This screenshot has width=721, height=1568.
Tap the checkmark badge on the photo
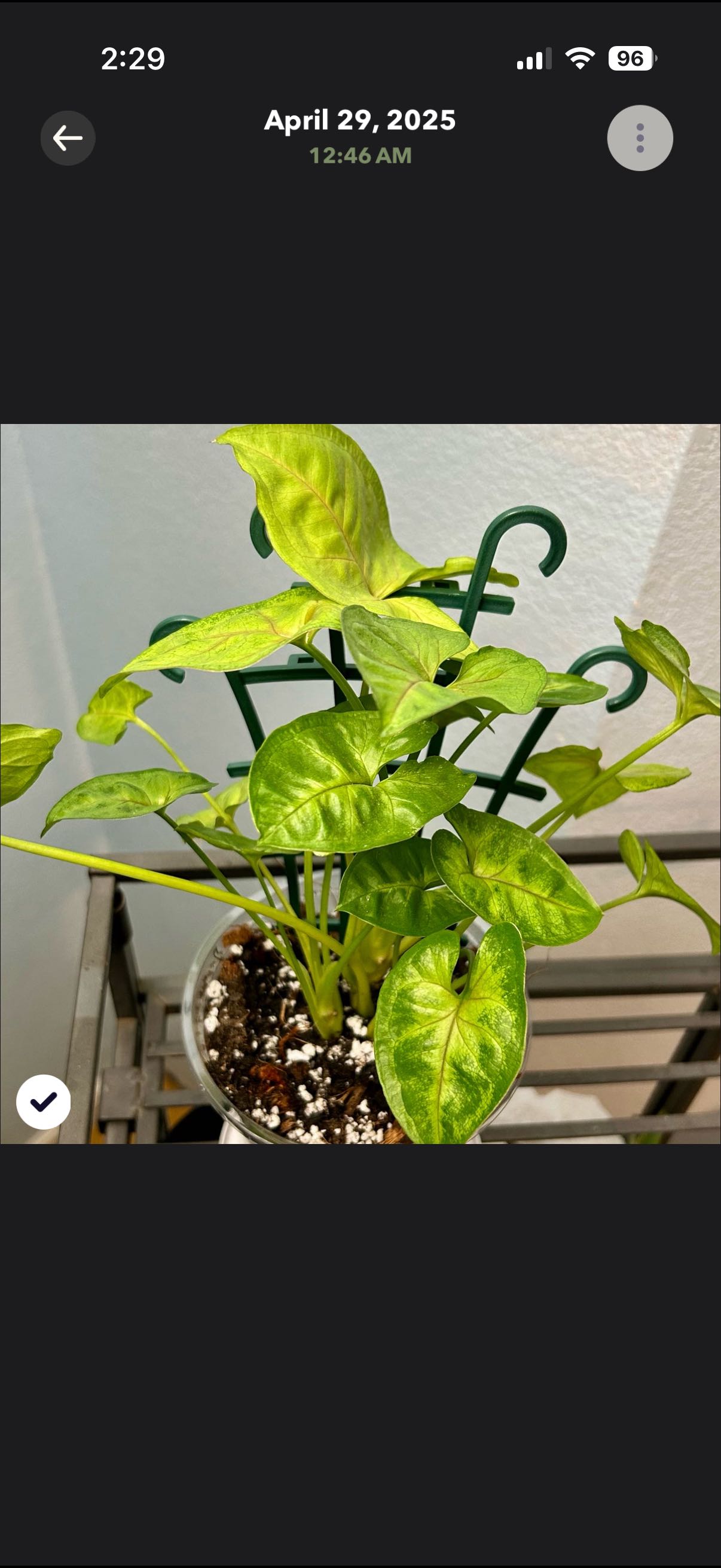(x=43, y=1102)
